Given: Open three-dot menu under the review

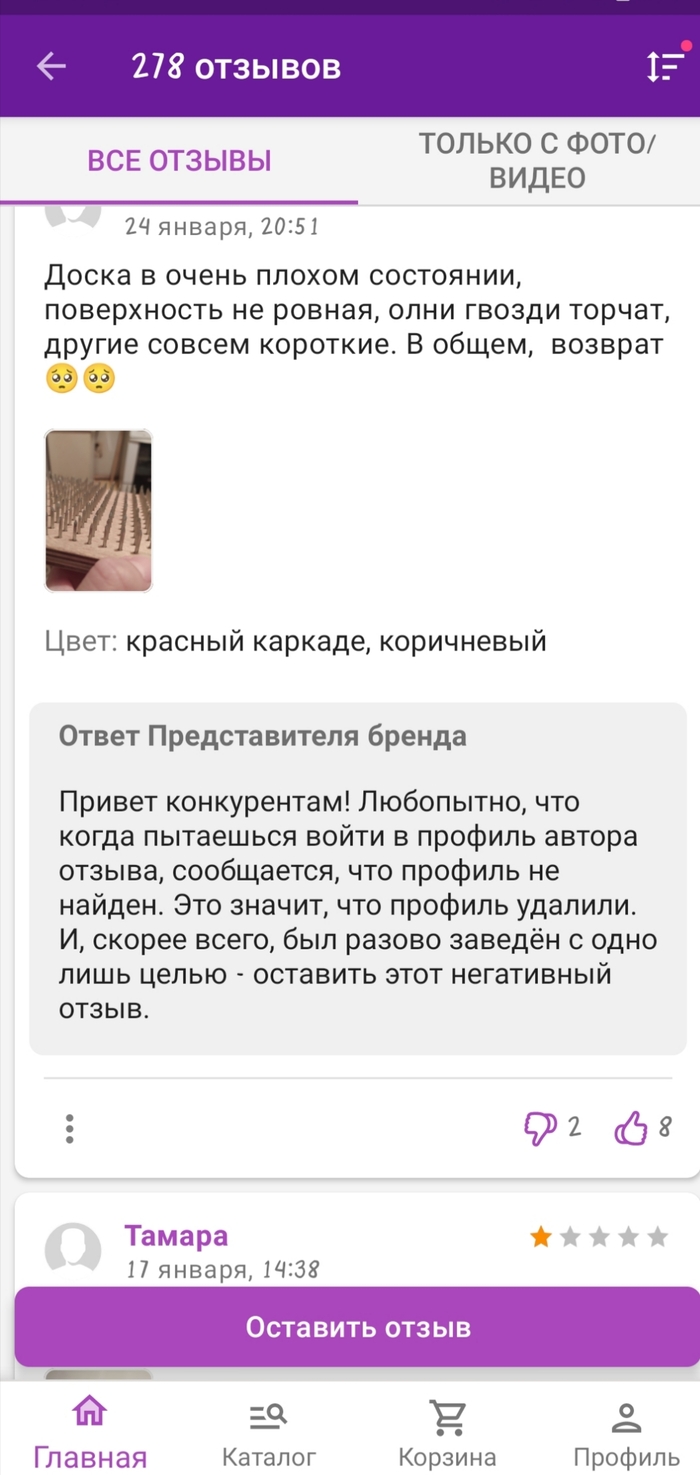Looking at the screenshot, I should click(69, 1128).
